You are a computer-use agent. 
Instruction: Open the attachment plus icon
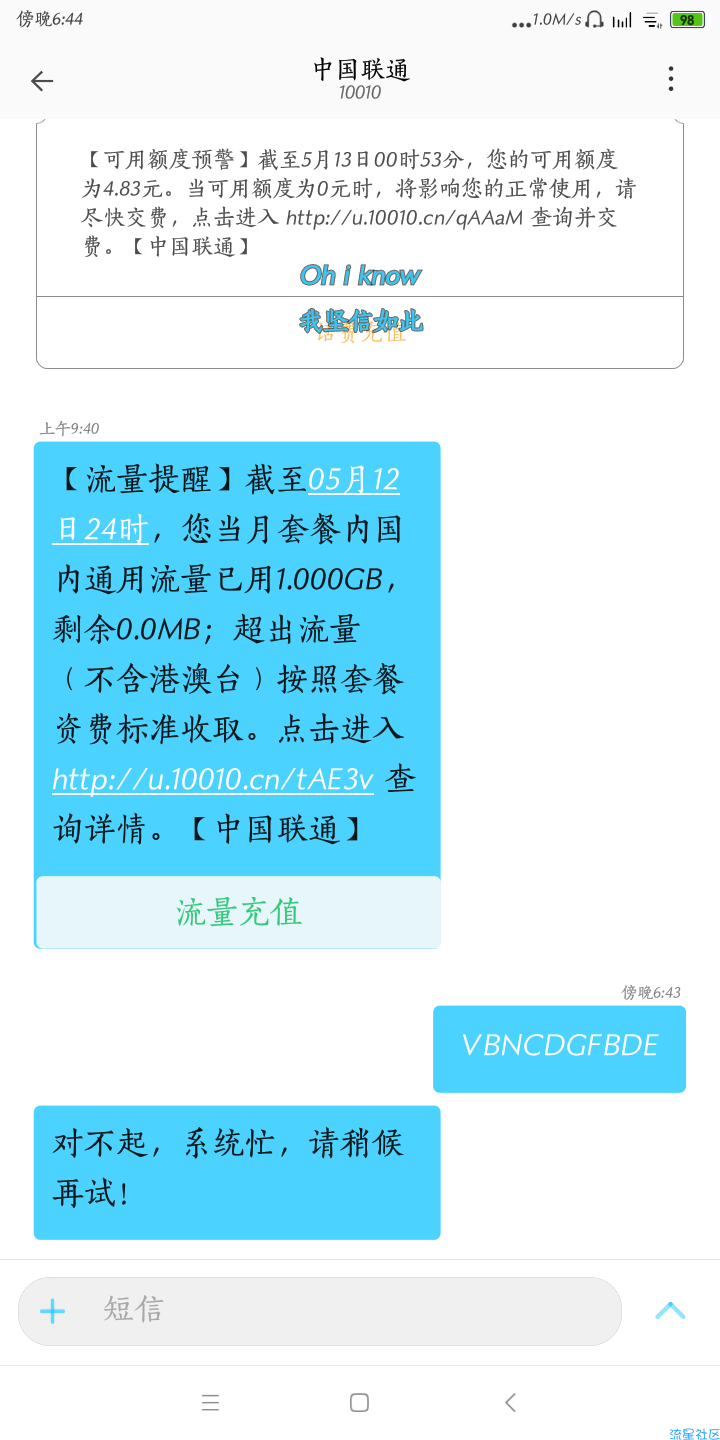52,1311
